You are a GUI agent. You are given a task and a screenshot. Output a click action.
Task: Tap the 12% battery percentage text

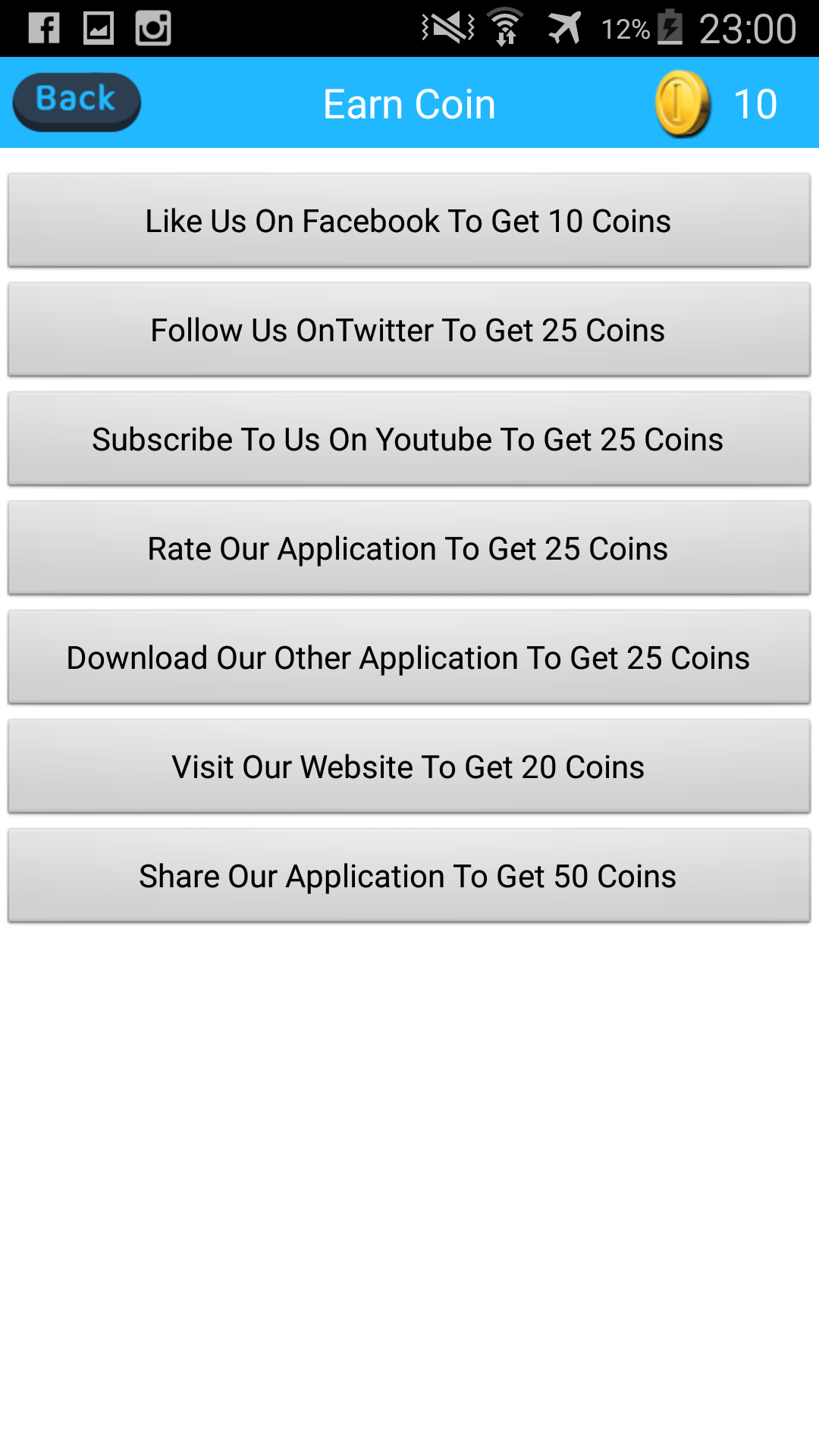[625, 27]
